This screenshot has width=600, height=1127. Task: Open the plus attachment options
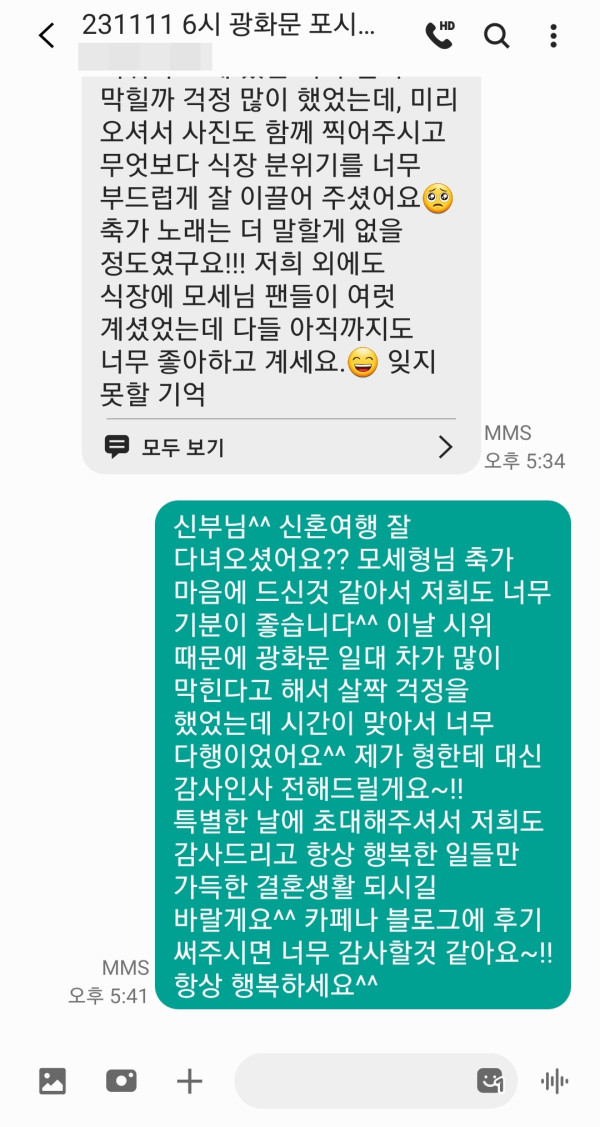[189, 1080]
